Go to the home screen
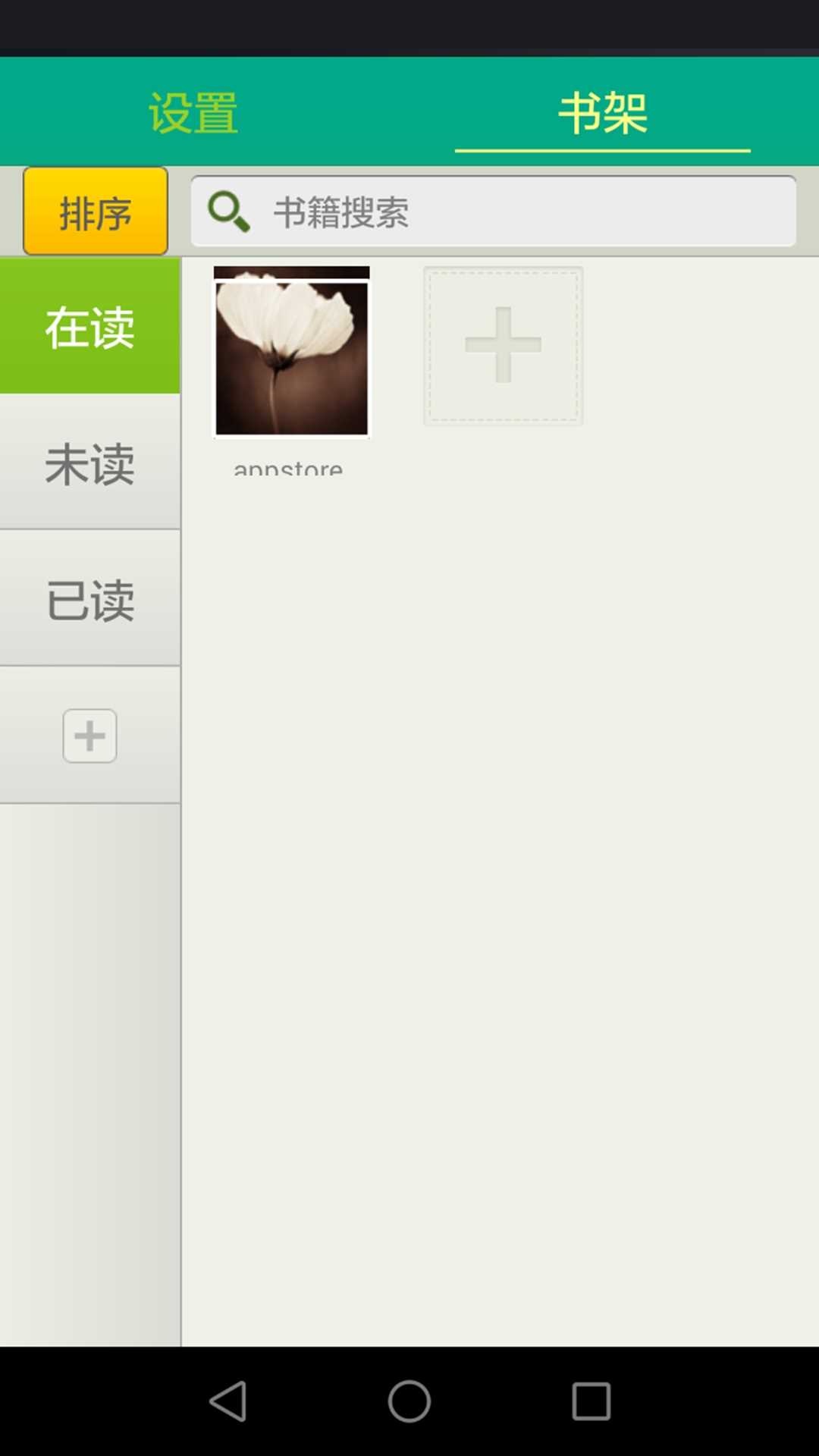819x1456 pixels. click(409, 1401)
